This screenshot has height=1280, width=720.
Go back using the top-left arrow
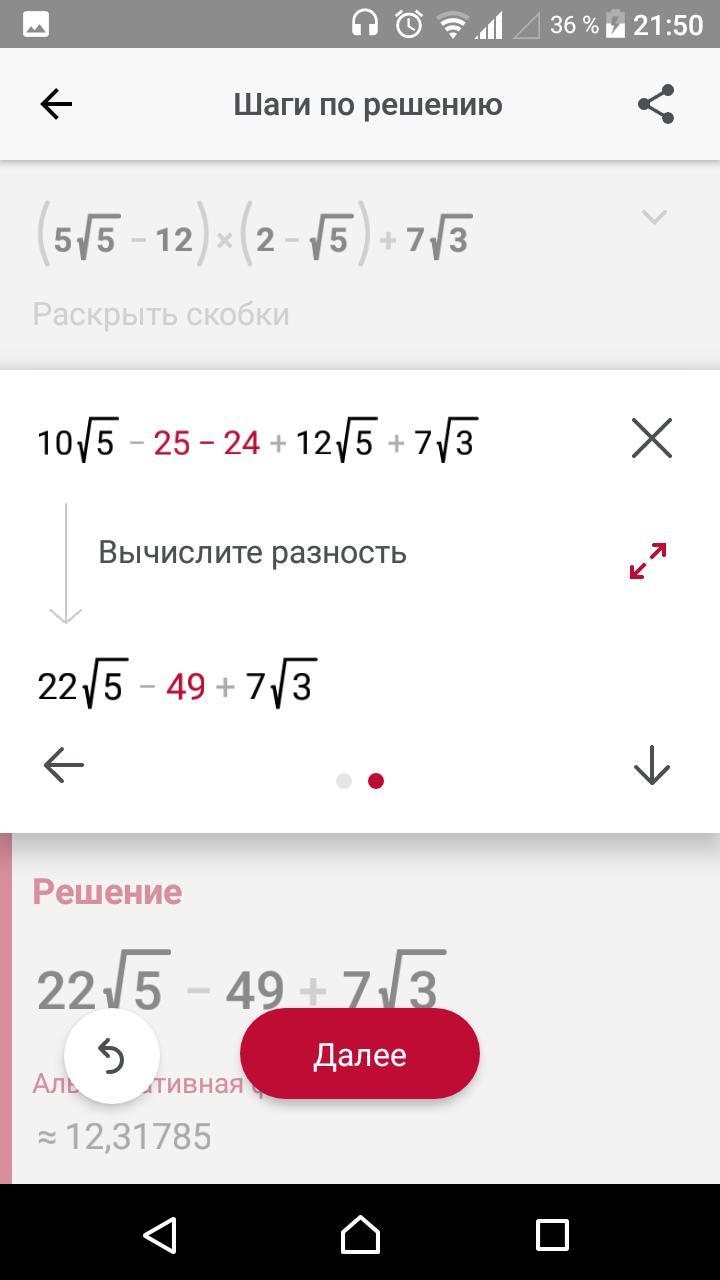tap(56, 104)
